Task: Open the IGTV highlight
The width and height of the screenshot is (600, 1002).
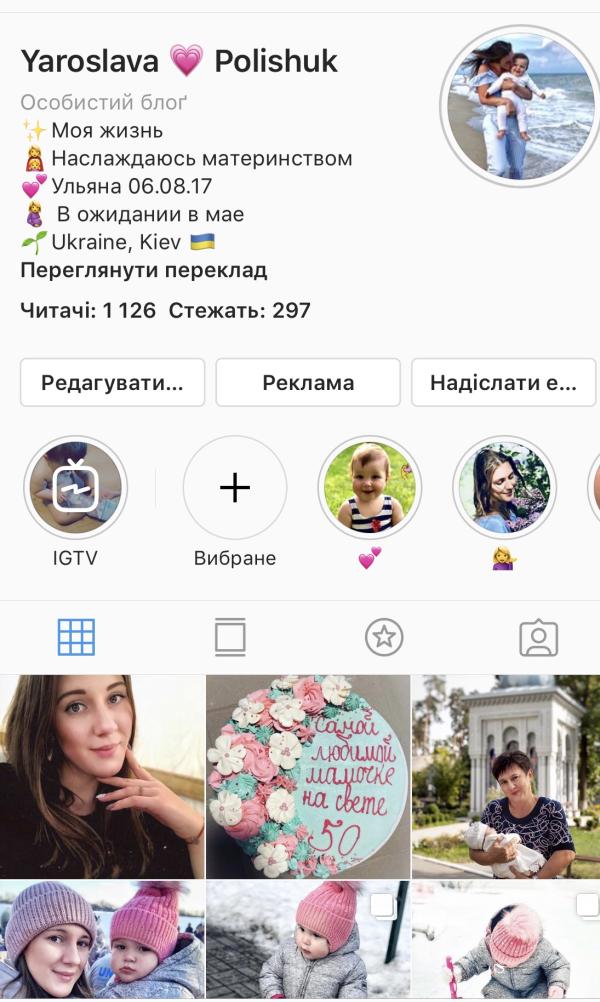Action: 75,488
